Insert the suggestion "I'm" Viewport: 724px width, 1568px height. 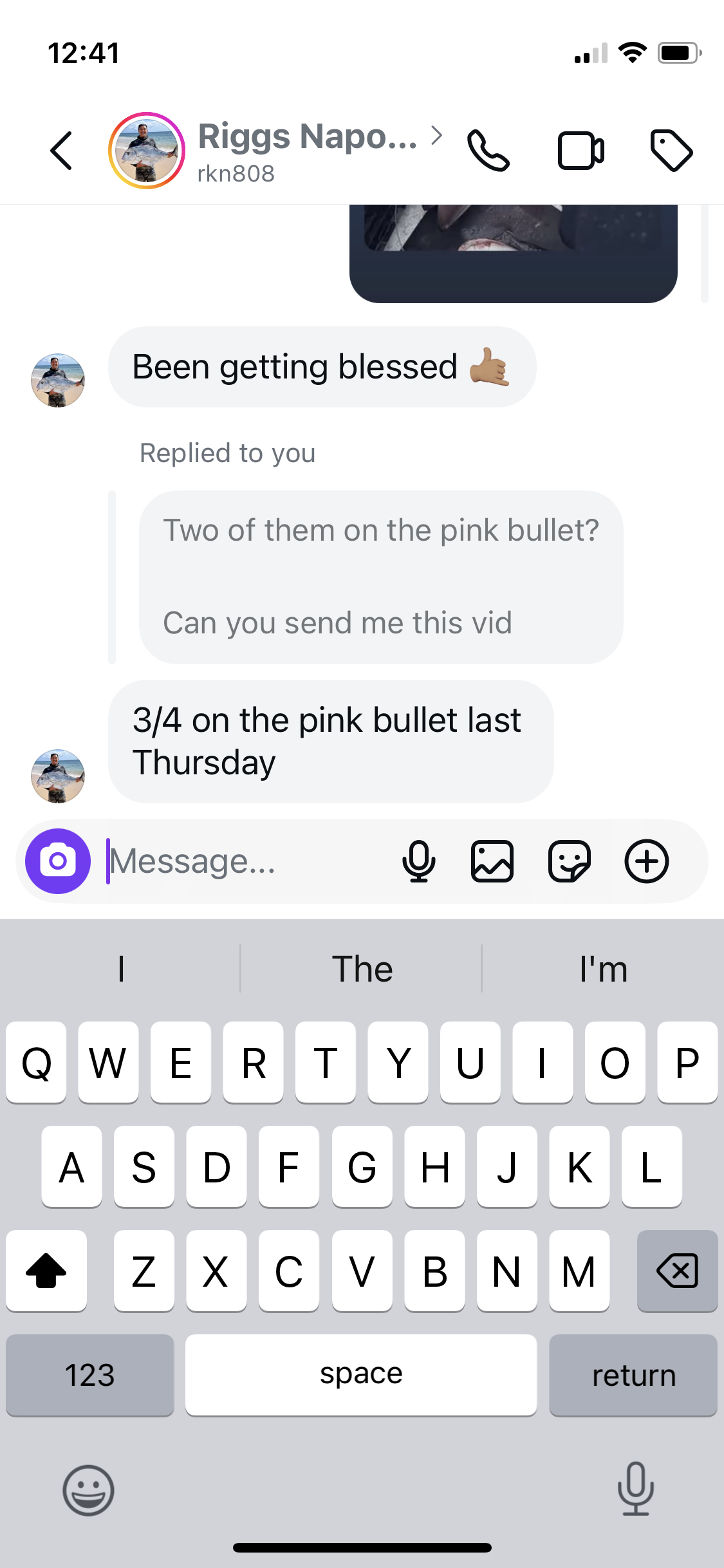click(x=603, y=969)
